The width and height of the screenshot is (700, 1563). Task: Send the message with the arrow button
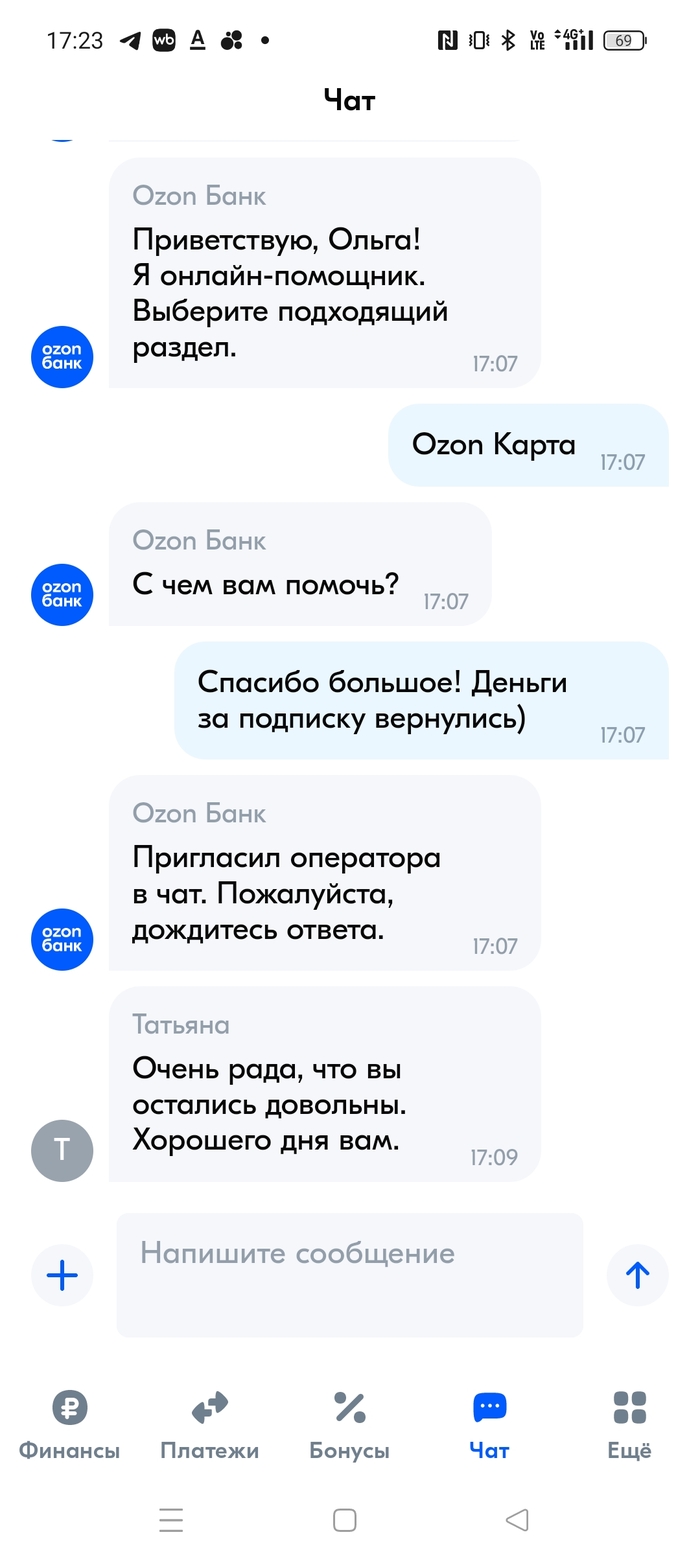pyautogui.click(x=637, y=1275)
